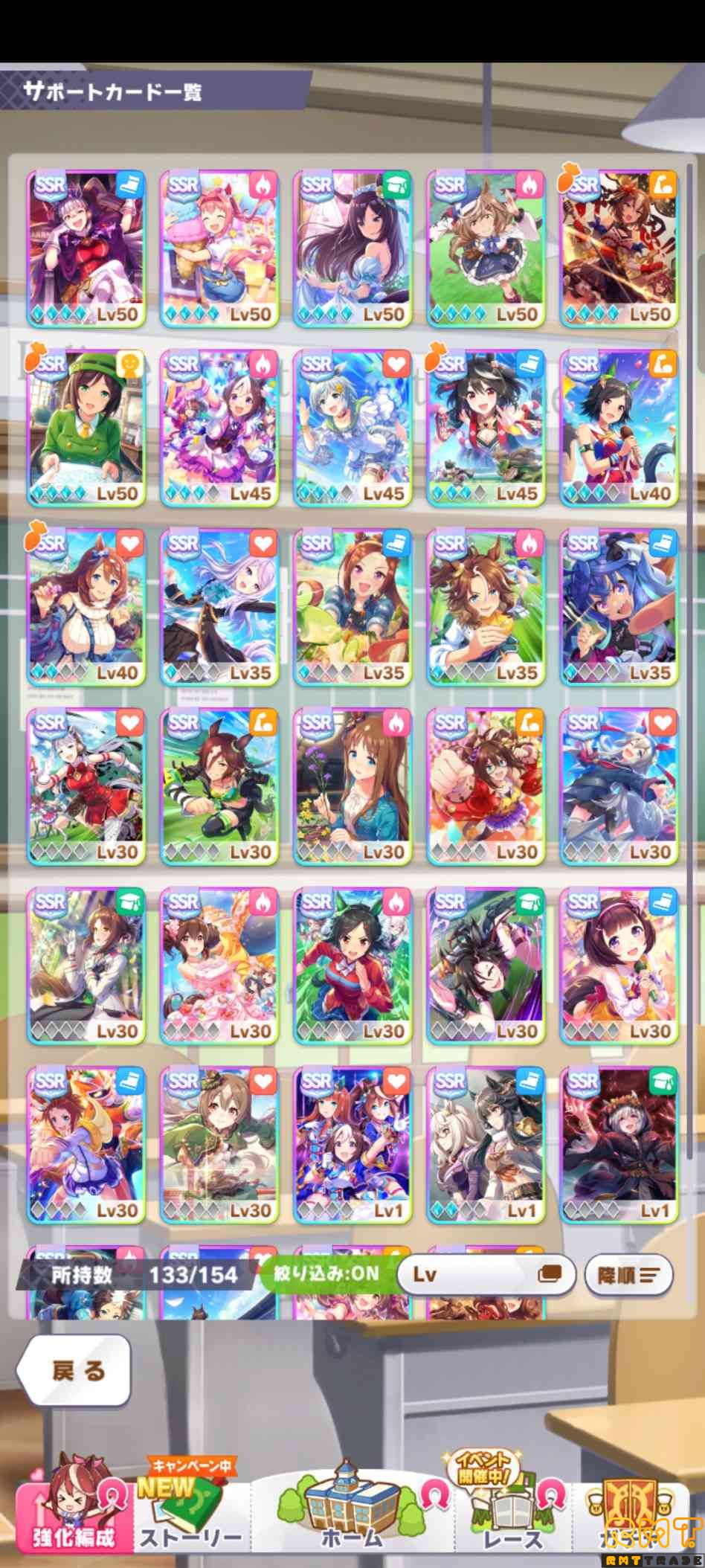
Task: Toggle the 絞り込み:ON filter button
Action: coord(326,1273)
